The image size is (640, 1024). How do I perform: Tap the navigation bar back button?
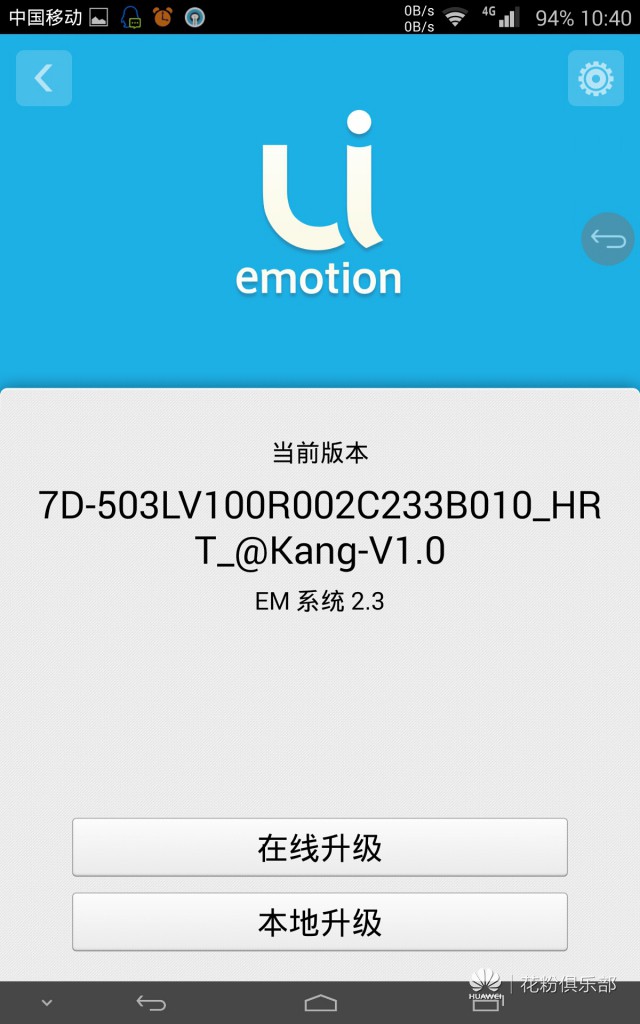[151, 1002]
